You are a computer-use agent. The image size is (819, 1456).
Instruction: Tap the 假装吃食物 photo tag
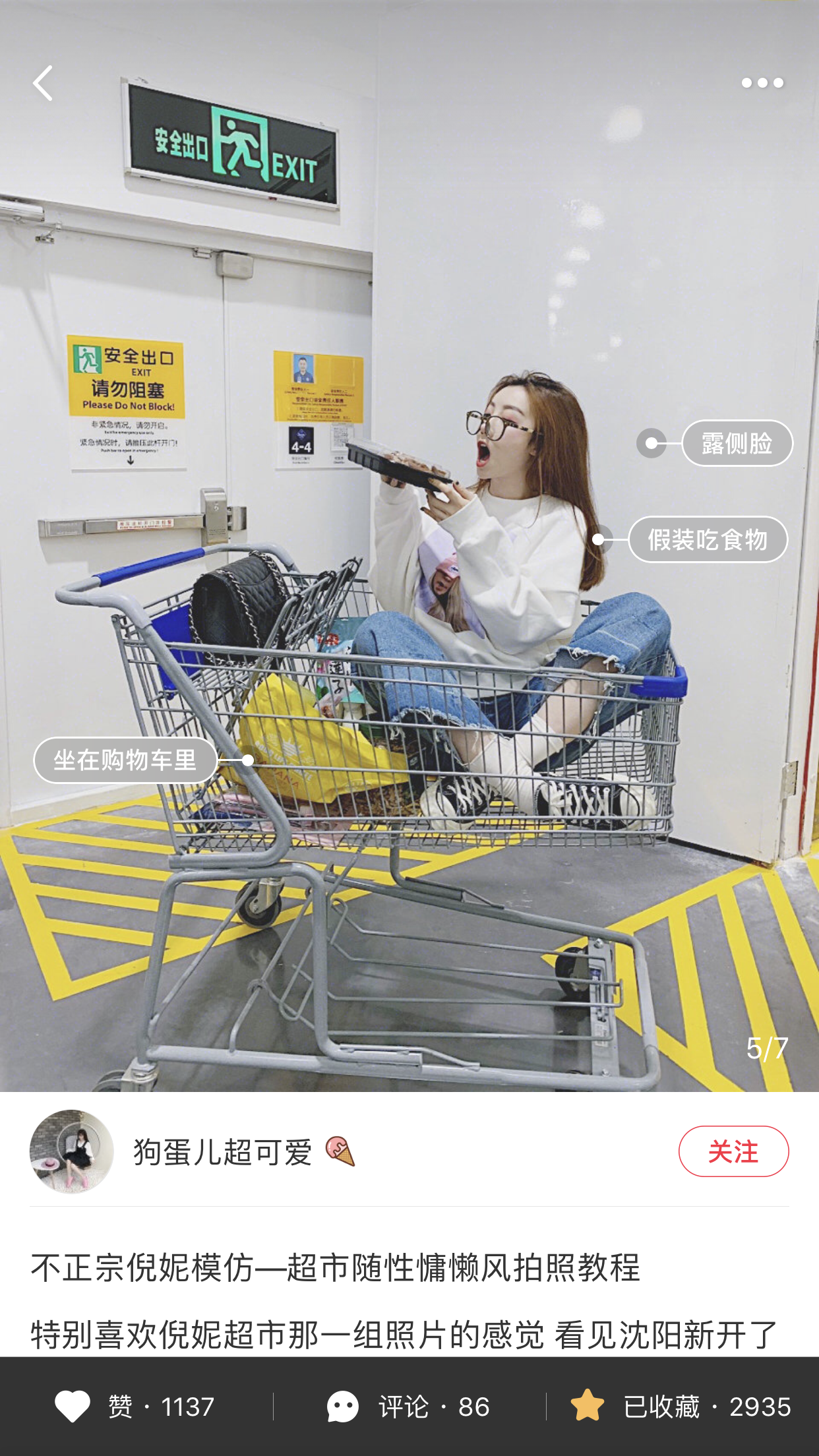(707, 539)
